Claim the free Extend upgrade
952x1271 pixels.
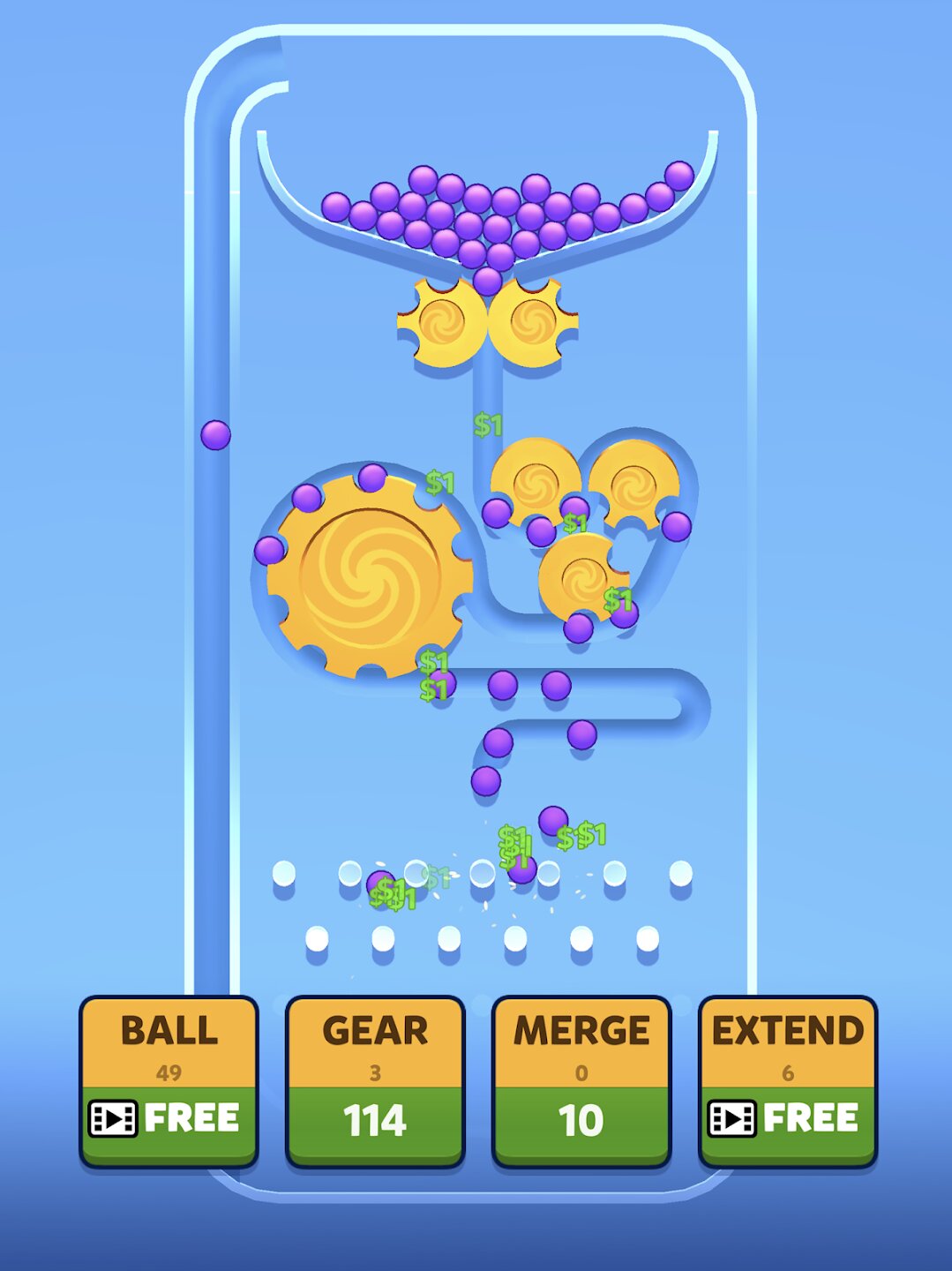pos(788,1080)
